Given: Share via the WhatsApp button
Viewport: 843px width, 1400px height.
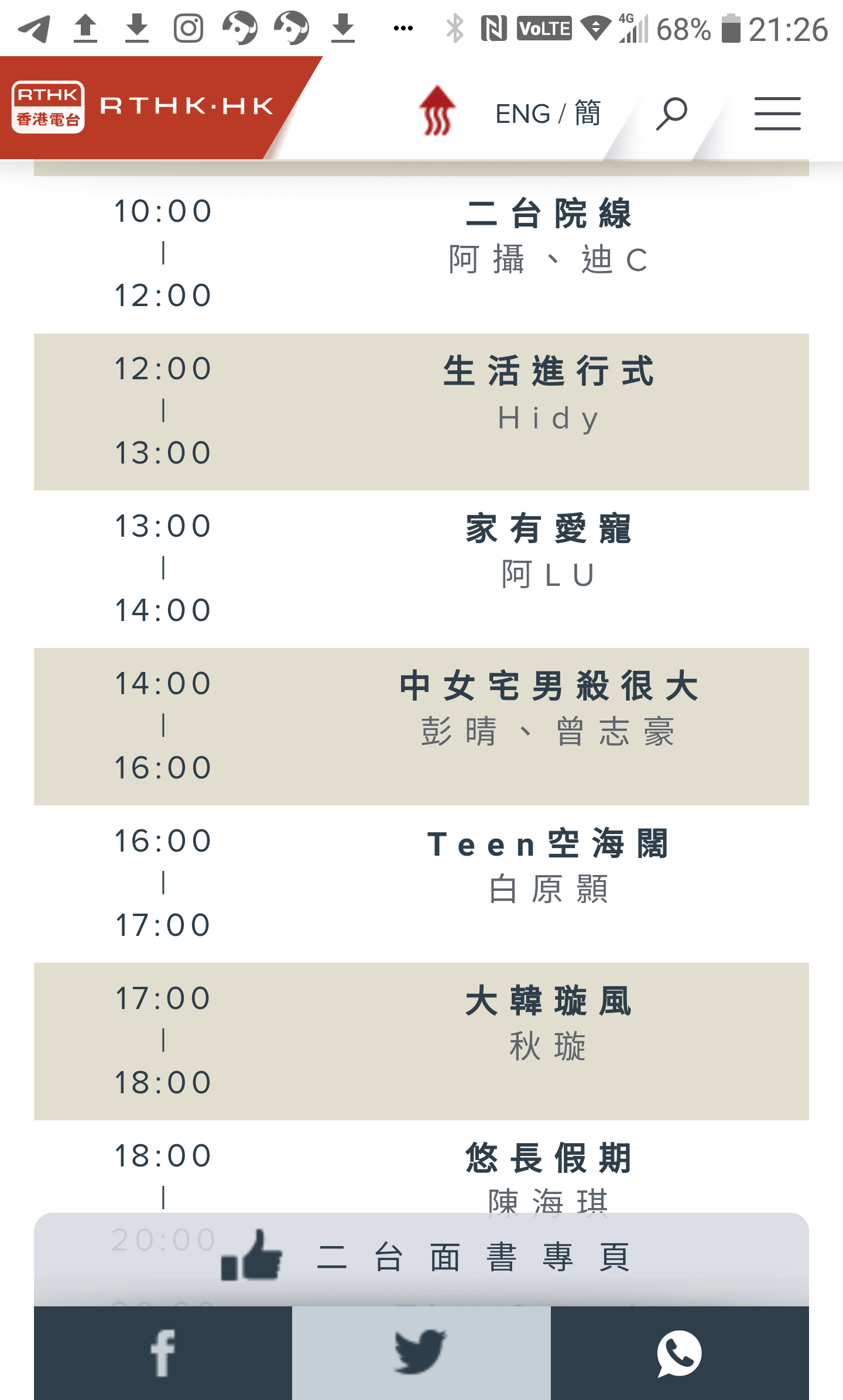Looking at the screenshot, I should tap(680, 1353).
